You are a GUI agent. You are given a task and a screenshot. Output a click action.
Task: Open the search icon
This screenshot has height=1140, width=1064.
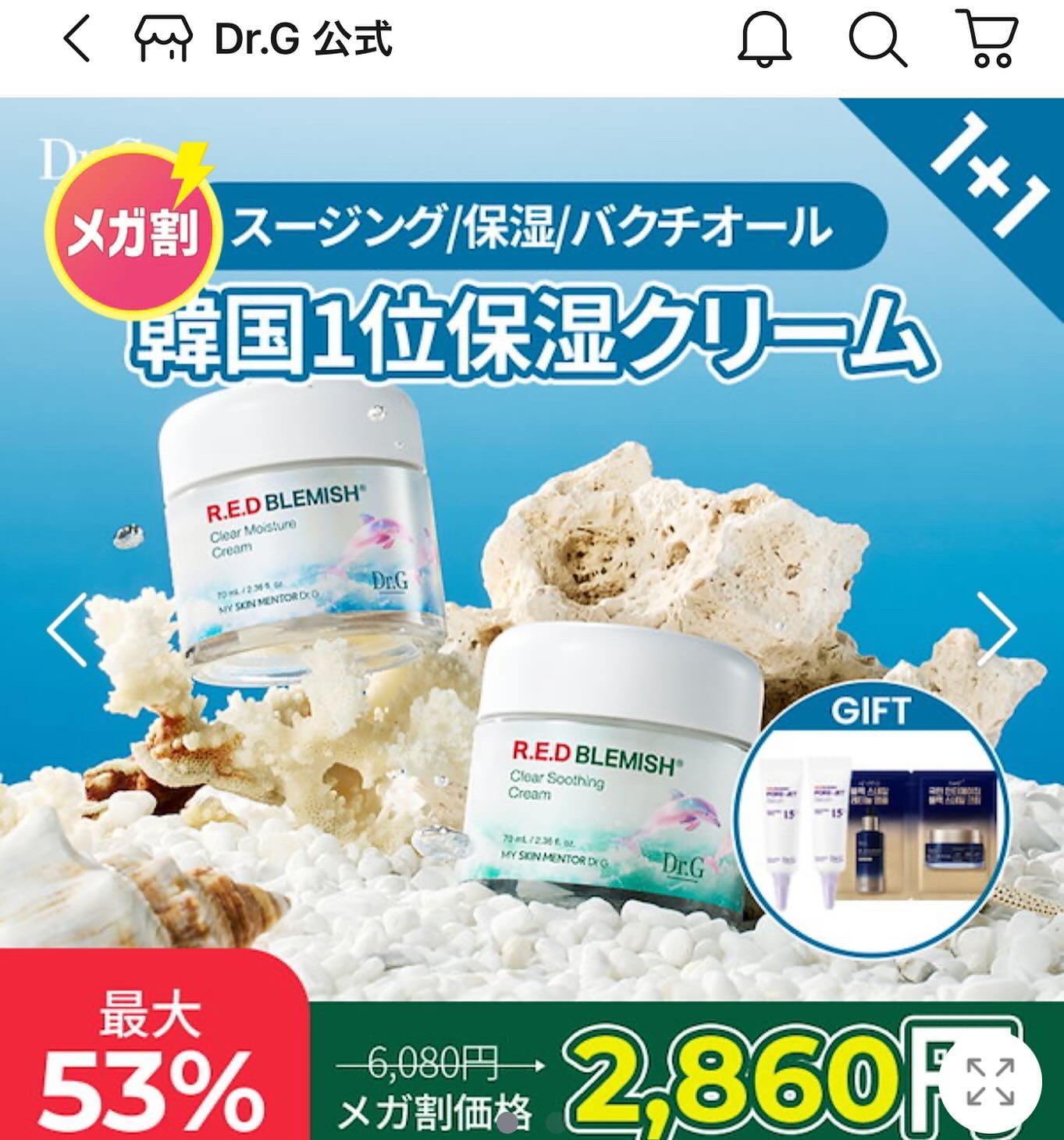[877, 40]
